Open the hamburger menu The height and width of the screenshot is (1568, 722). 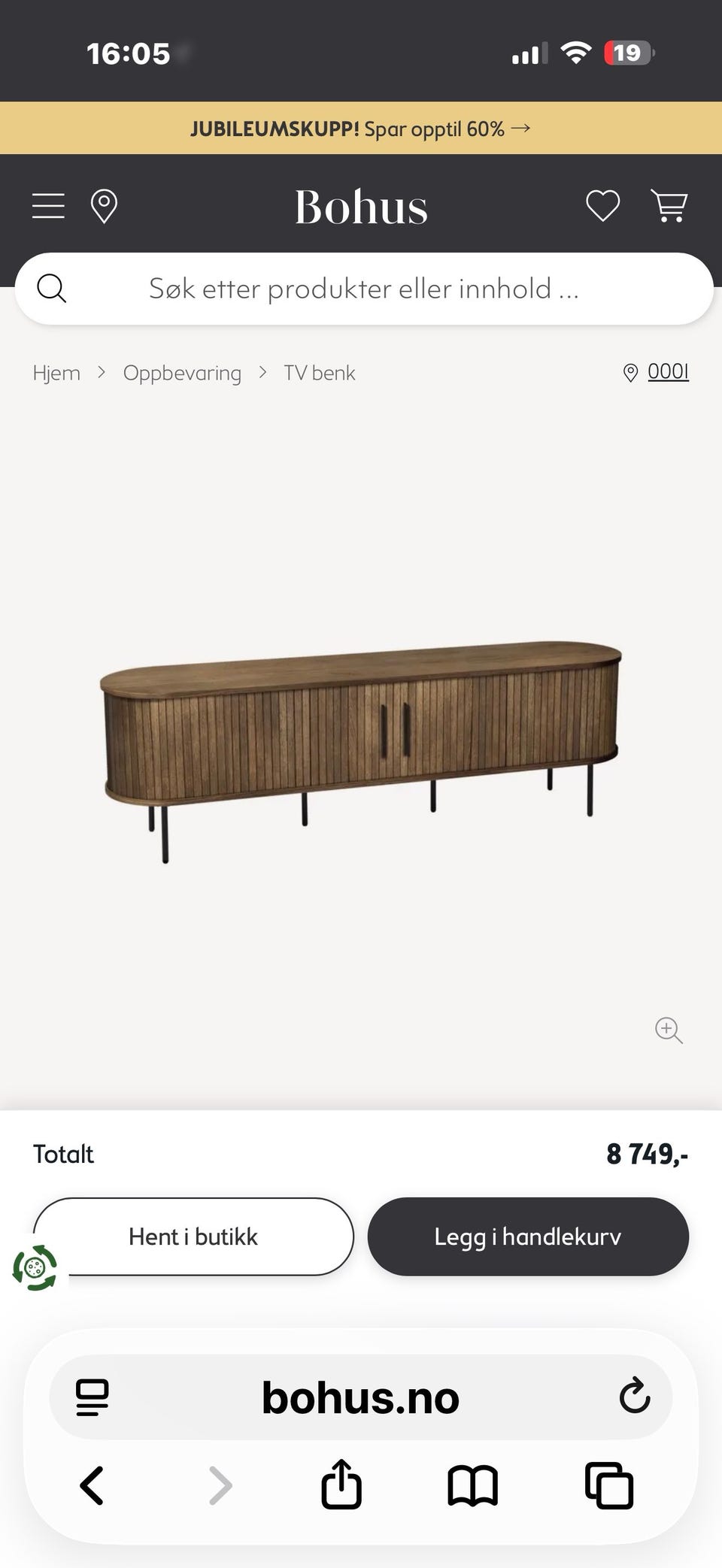click(x=48, y=206)
